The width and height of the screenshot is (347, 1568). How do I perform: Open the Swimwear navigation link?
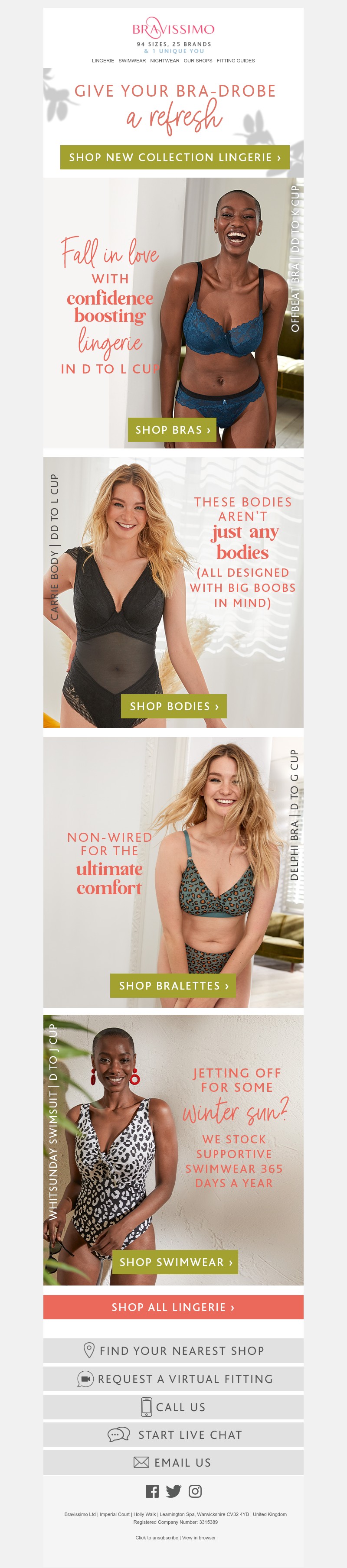[x=132, y=61]
